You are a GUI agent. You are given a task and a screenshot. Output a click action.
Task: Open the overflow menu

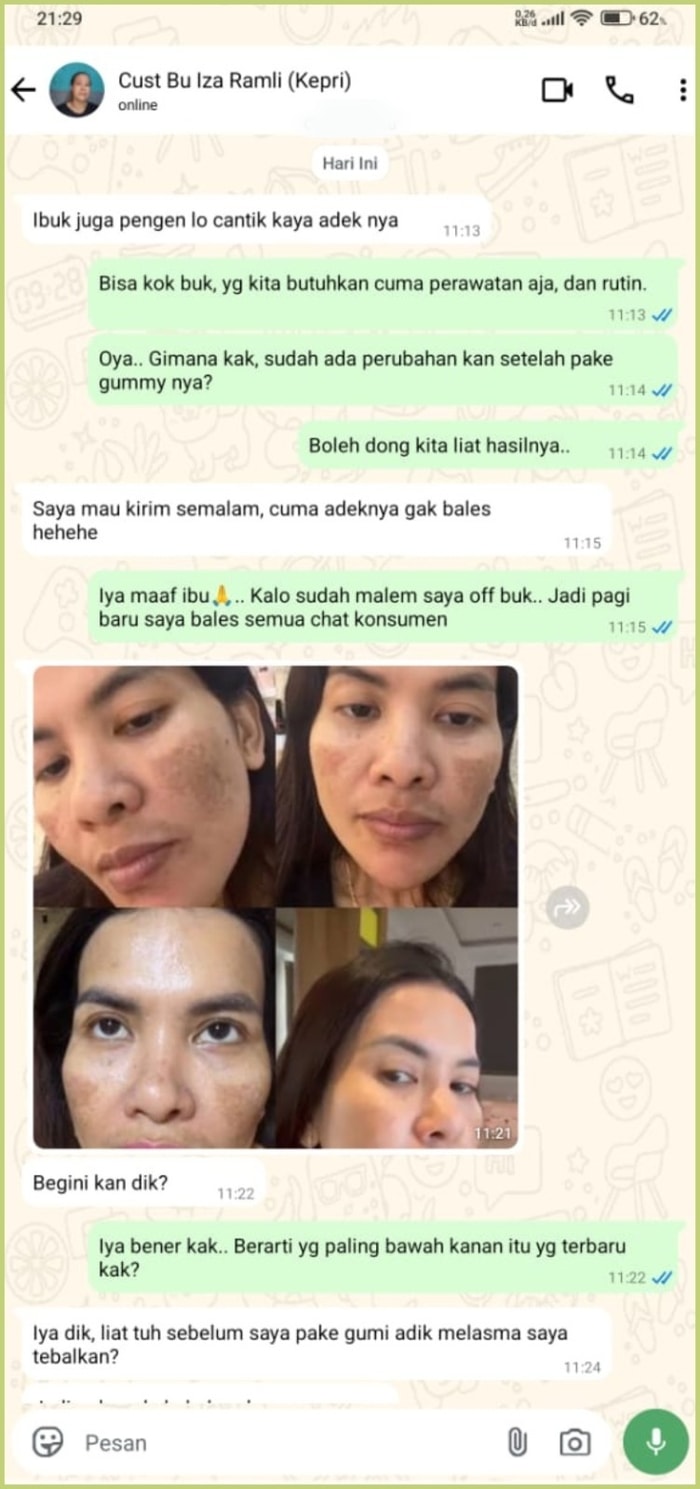(683, 90)
